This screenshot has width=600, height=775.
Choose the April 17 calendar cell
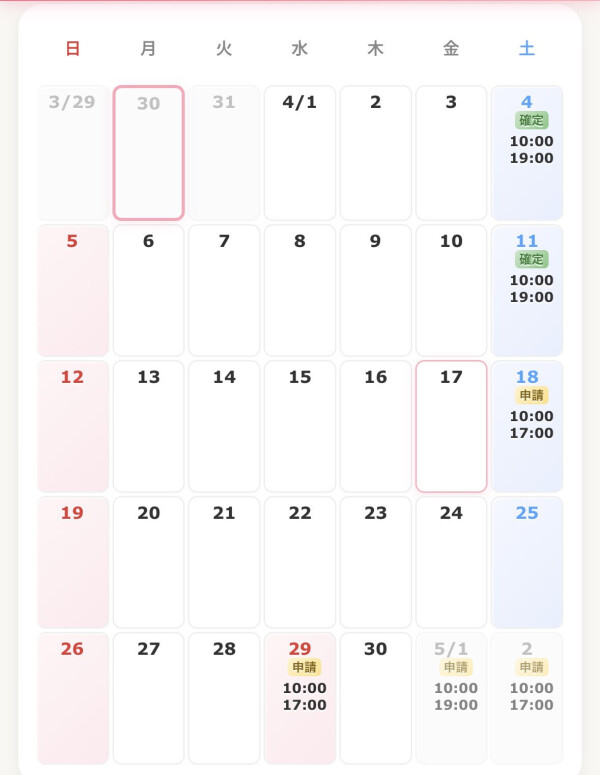(x=451, y=426)
